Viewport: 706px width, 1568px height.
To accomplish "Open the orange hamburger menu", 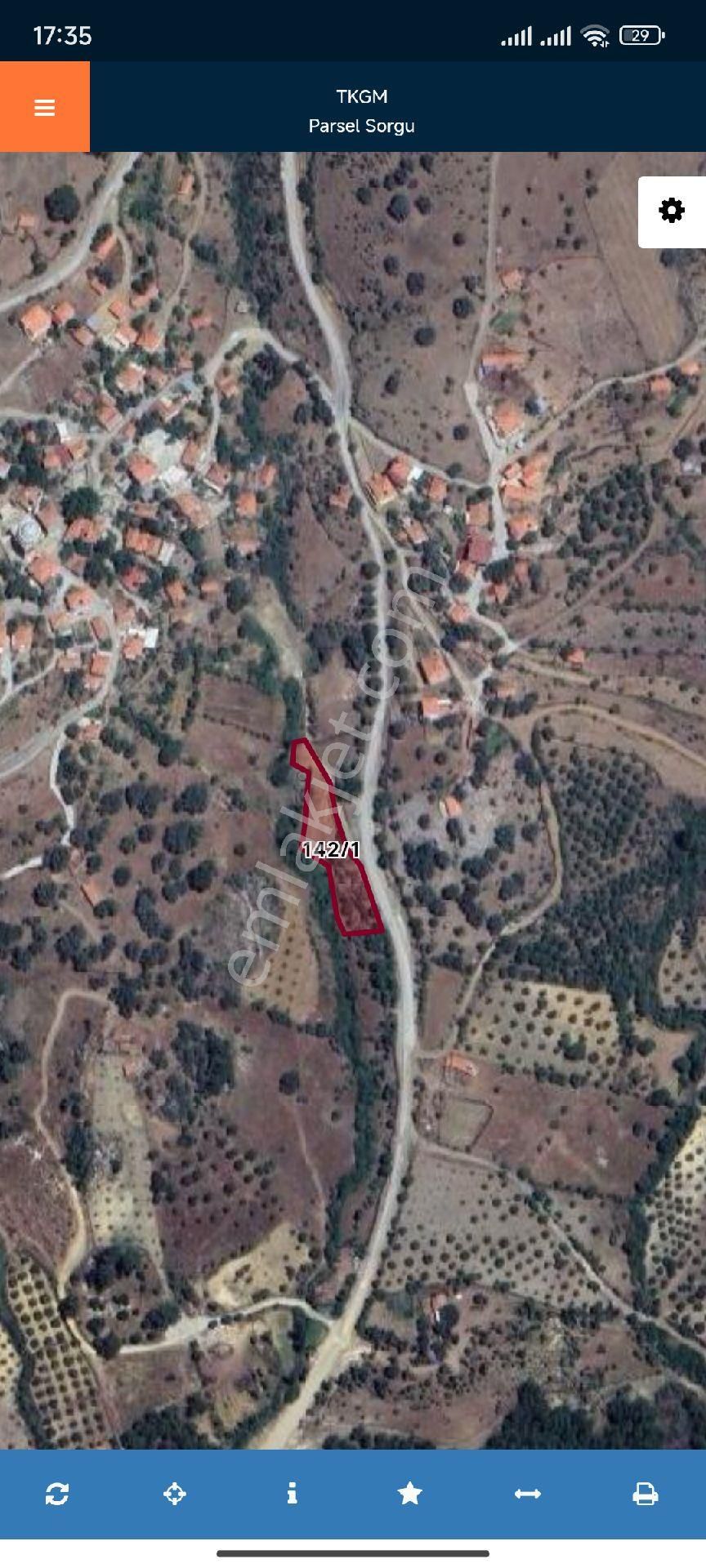I will pos(44,107).
